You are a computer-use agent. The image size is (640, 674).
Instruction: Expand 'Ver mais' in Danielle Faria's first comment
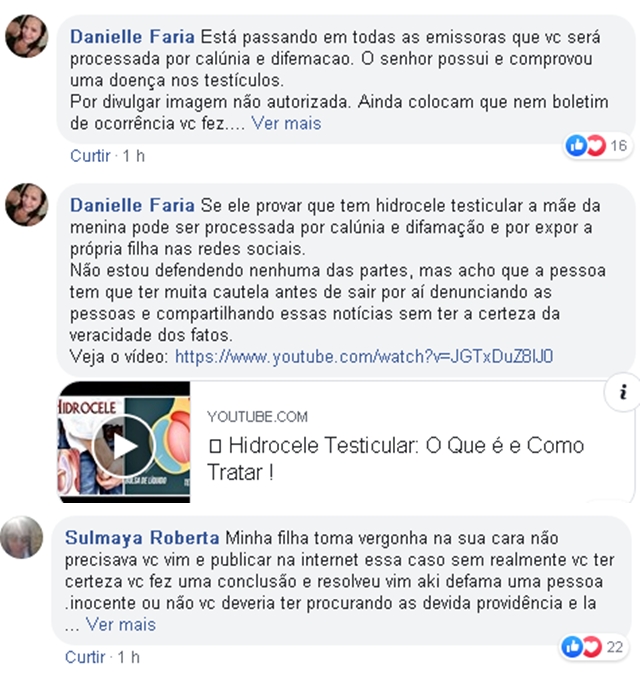click(x=286, y=123)
